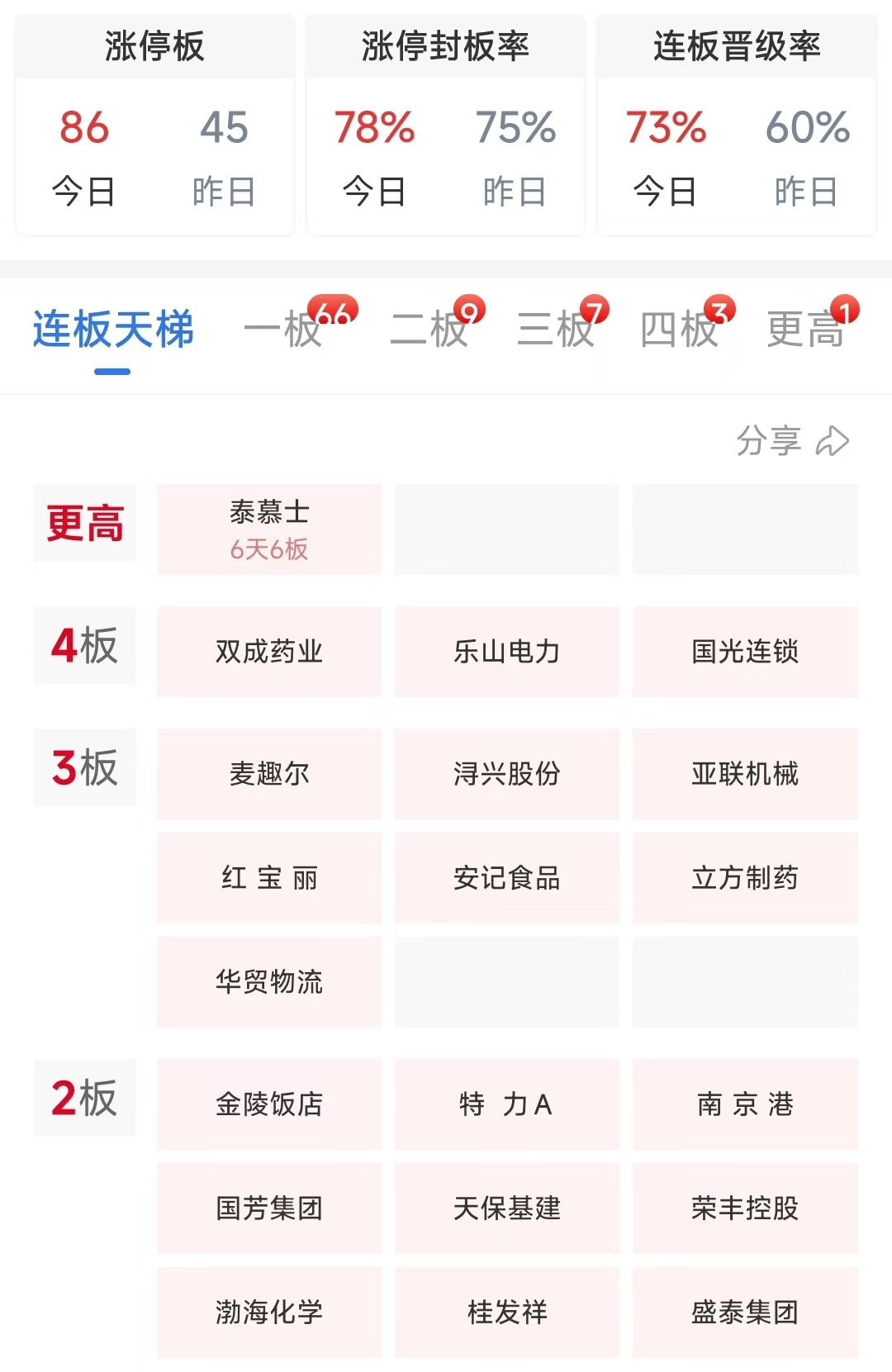Viewport: 892px width, 1372px height.
Task: Open the 国光连锁 stock tile
Action: [745, 652]
